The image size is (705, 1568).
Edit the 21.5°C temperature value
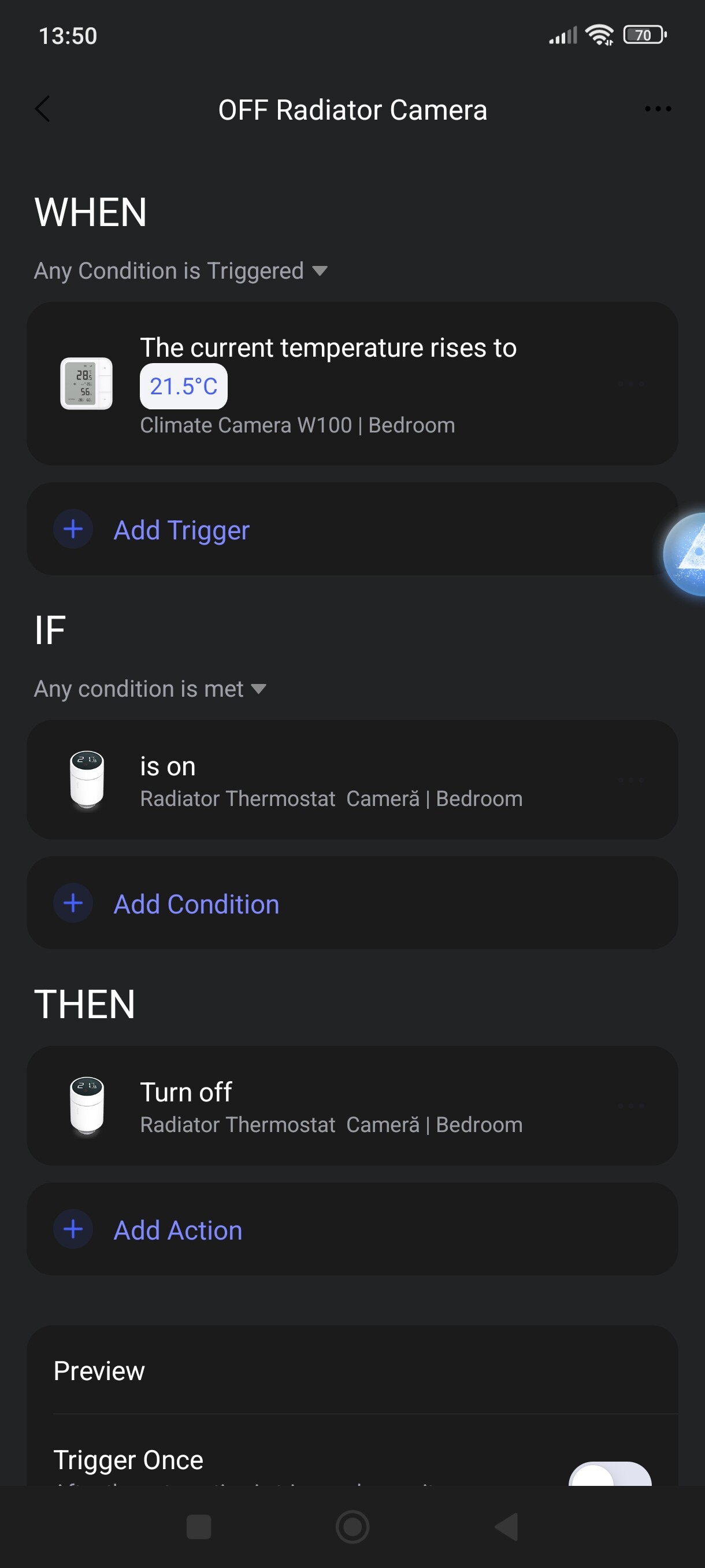[x=183, y=387]
